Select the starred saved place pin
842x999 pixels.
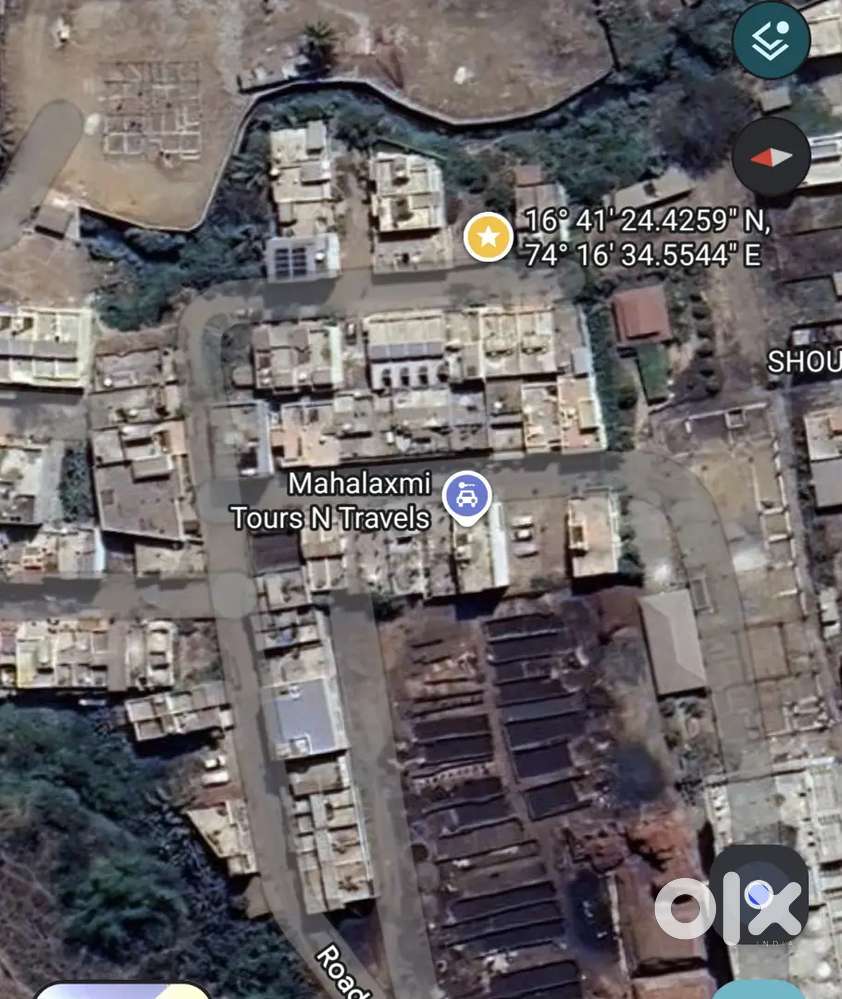point(488,238)
